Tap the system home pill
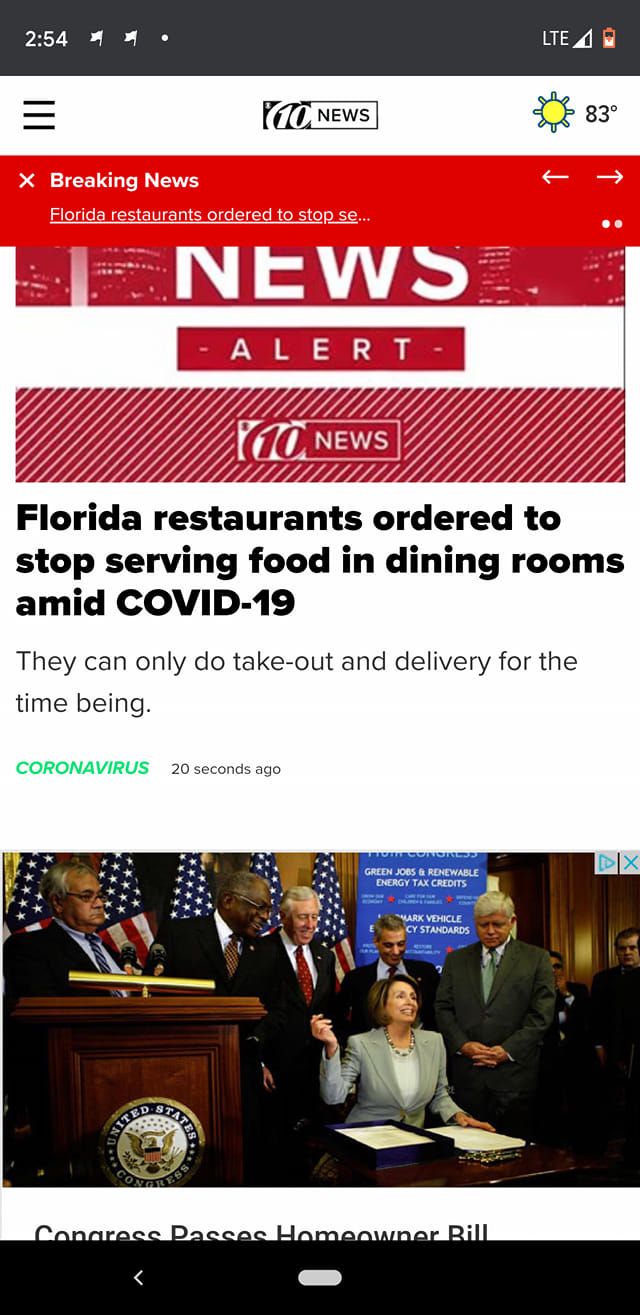 point(320,1277)
